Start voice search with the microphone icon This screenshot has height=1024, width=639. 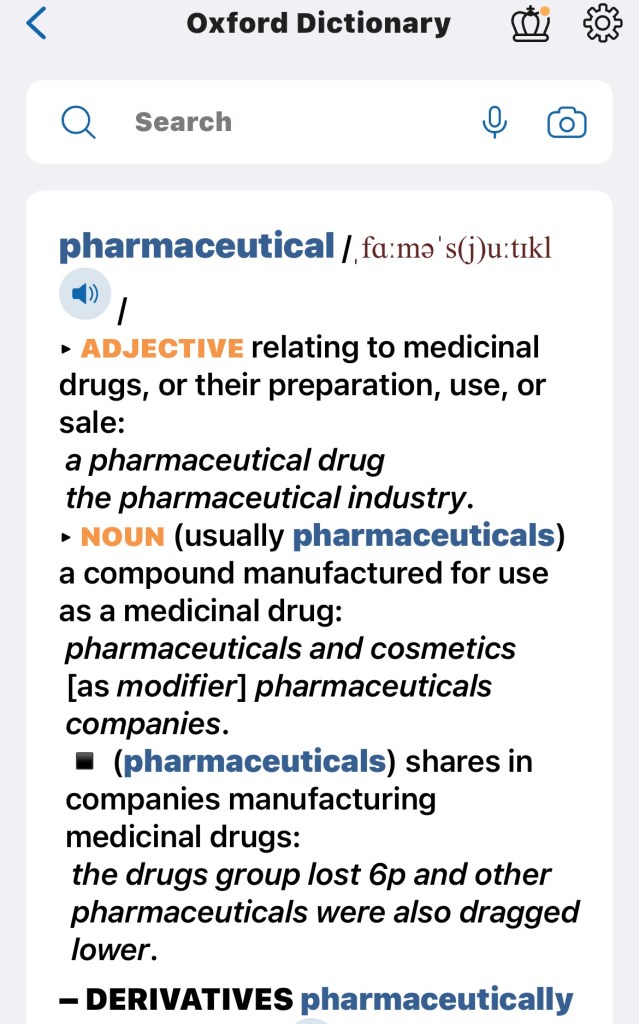(x=494, y=122)
